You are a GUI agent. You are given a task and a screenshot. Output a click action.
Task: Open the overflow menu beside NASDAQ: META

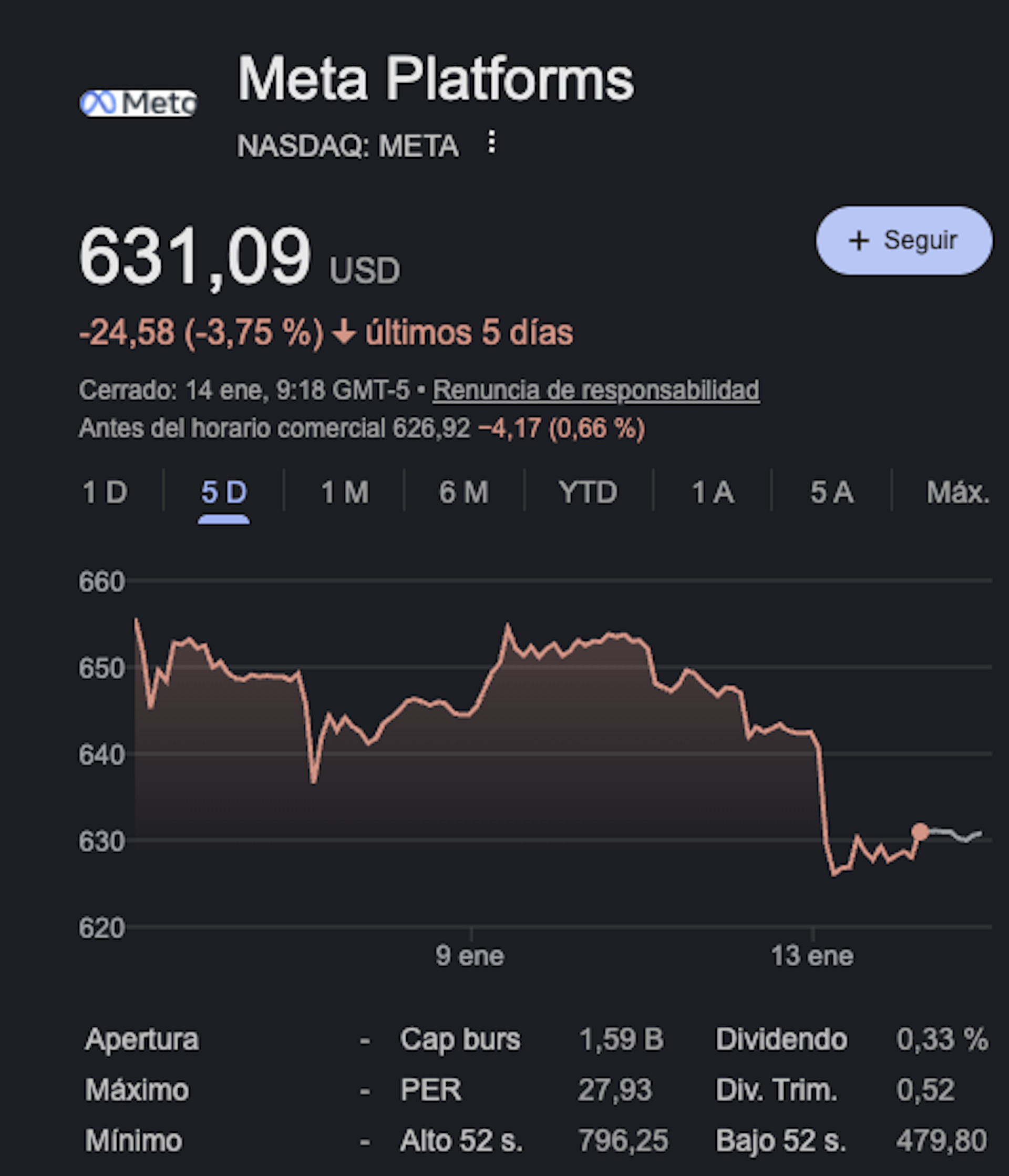(x=491, y=142)
